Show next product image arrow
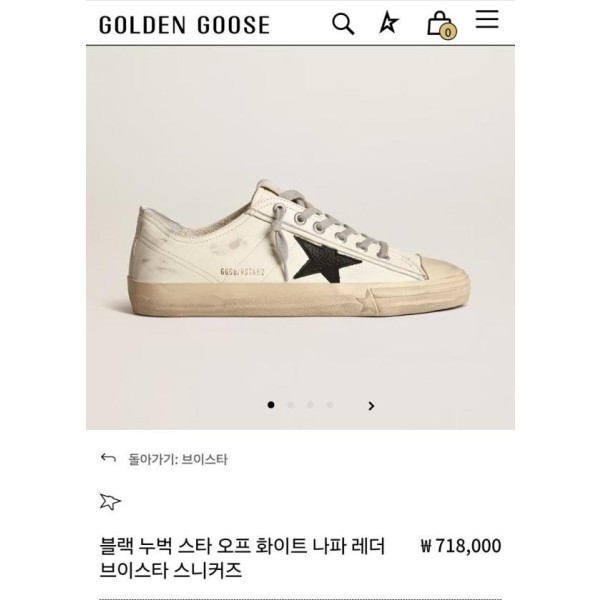The width and height of the screenshot is (600, 600). click(371, 406)
